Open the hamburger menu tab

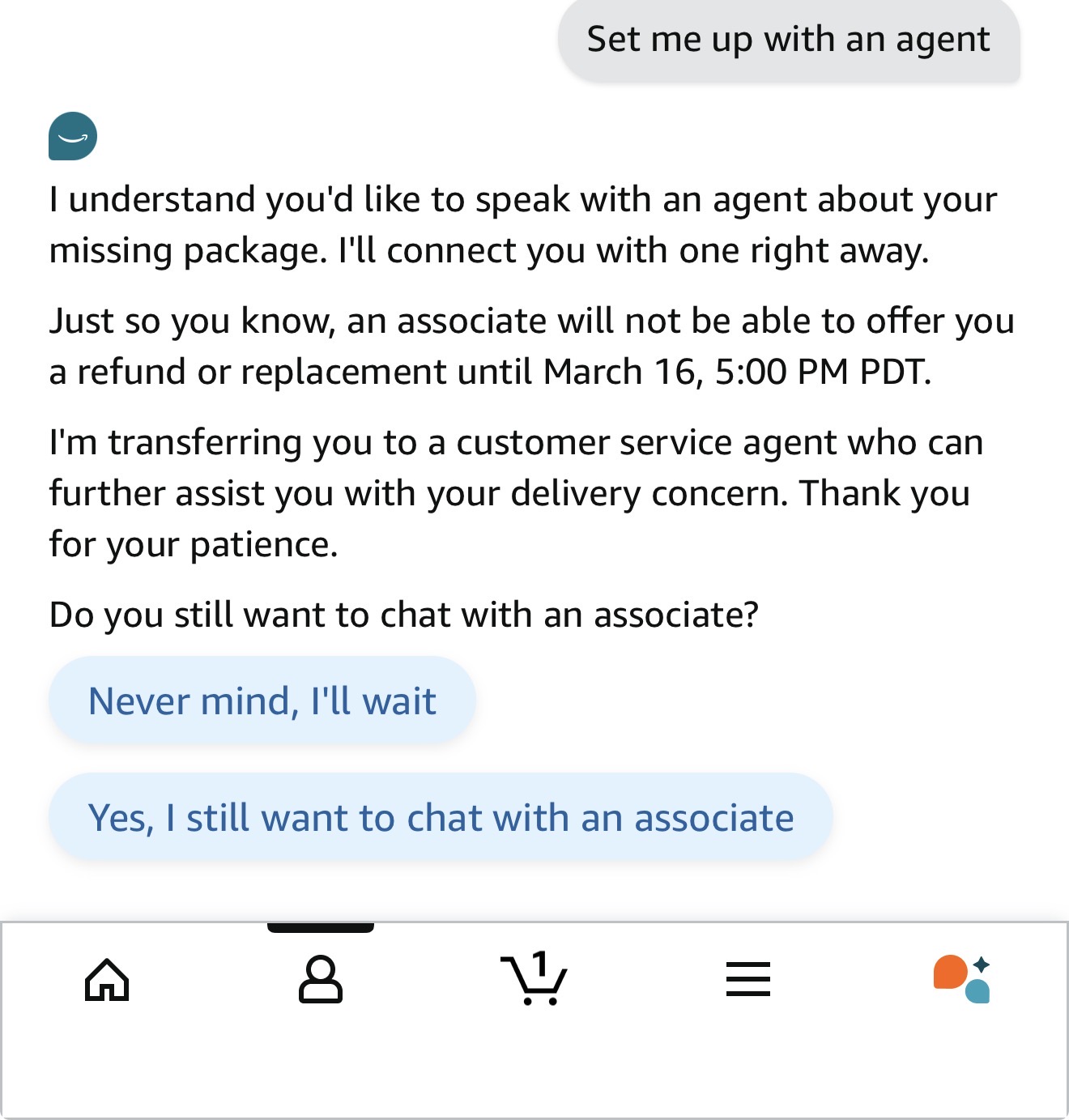tap(747, 979)
